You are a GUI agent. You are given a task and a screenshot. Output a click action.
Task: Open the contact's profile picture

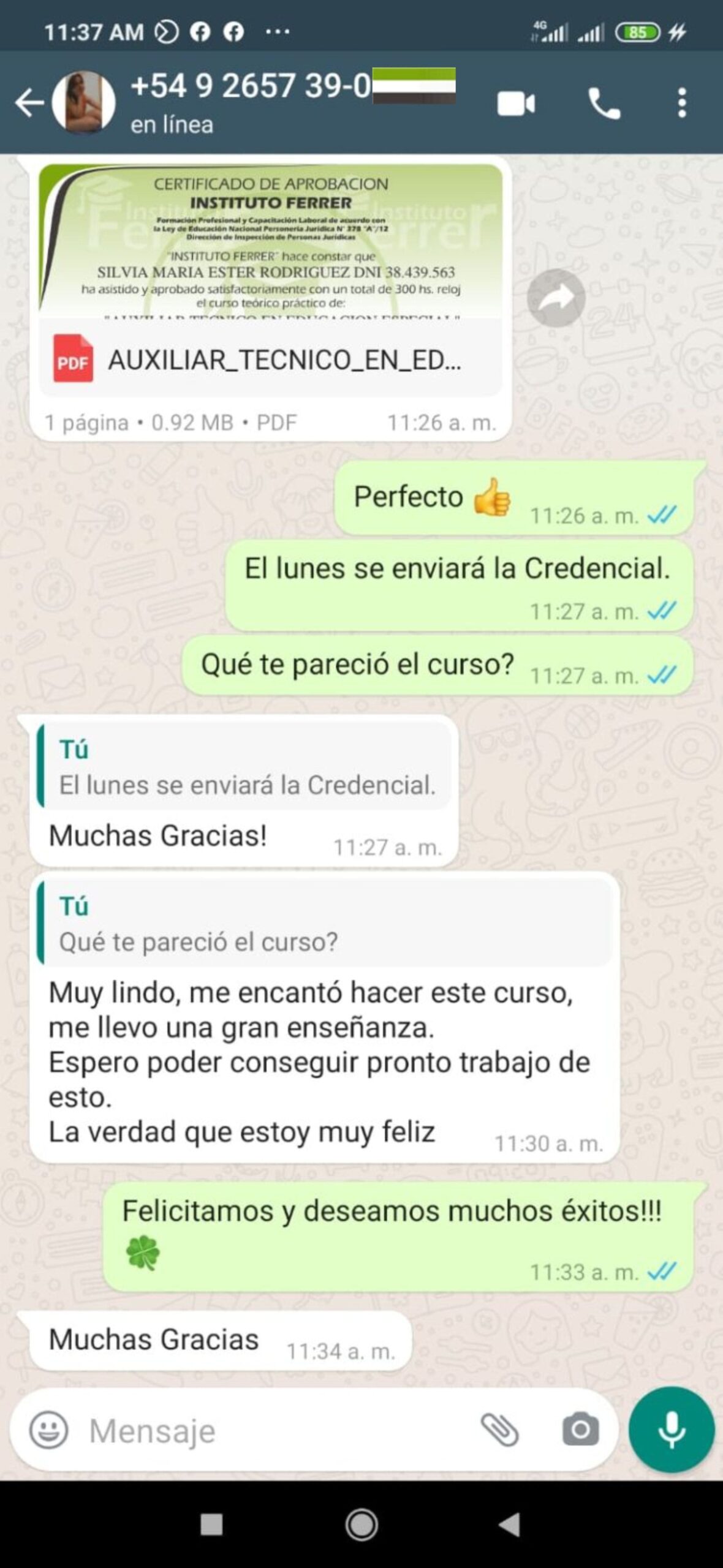click(x=84, y=102)
